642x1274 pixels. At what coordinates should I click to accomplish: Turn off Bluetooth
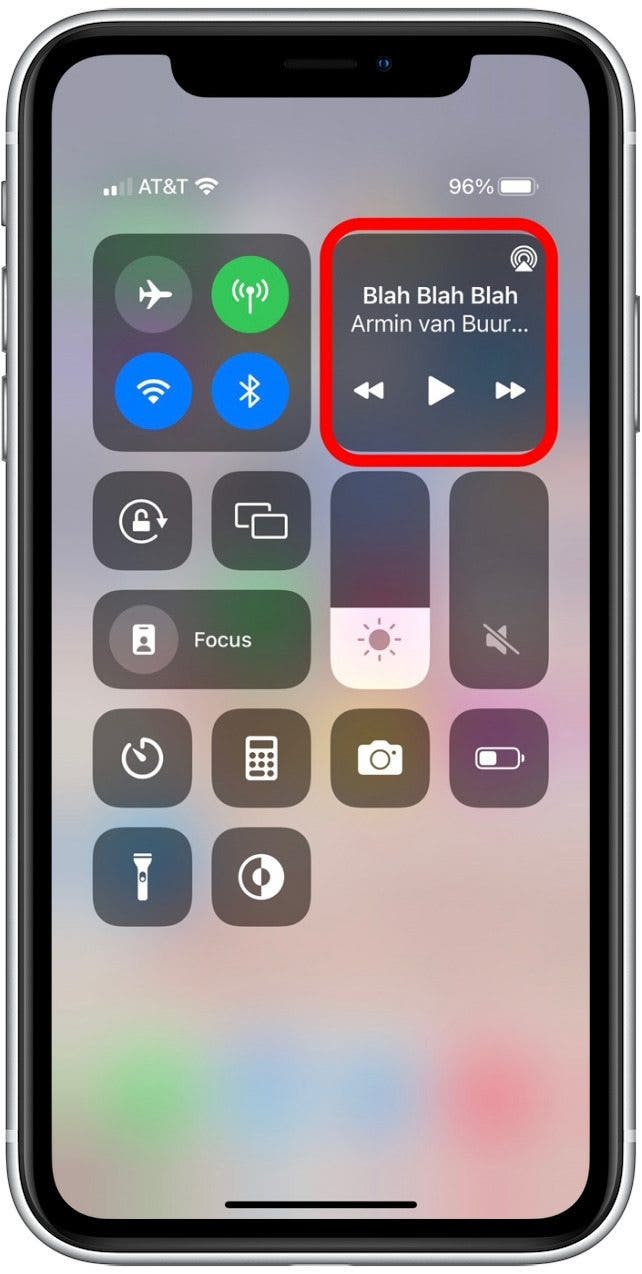(x=250, y=391)
